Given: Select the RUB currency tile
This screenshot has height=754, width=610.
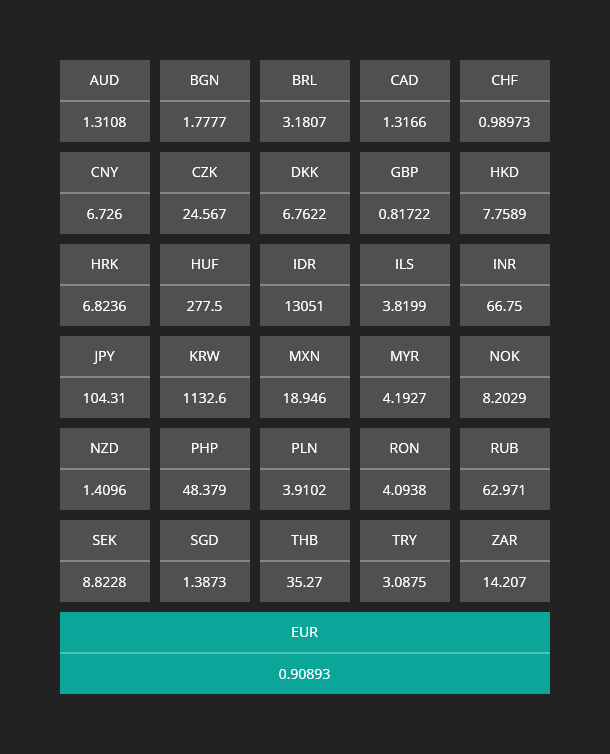Looking at the screenshot, I should click(505, 469).
